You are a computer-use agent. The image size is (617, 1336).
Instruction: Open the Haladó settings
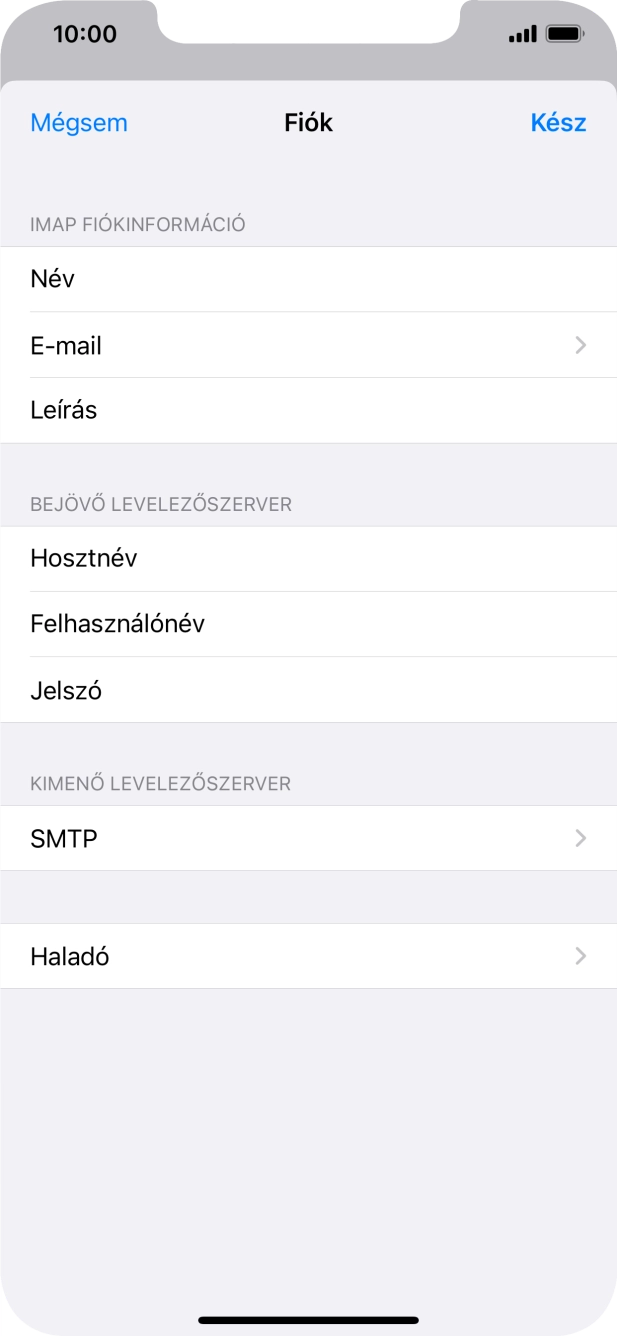(x=308, y=956)
